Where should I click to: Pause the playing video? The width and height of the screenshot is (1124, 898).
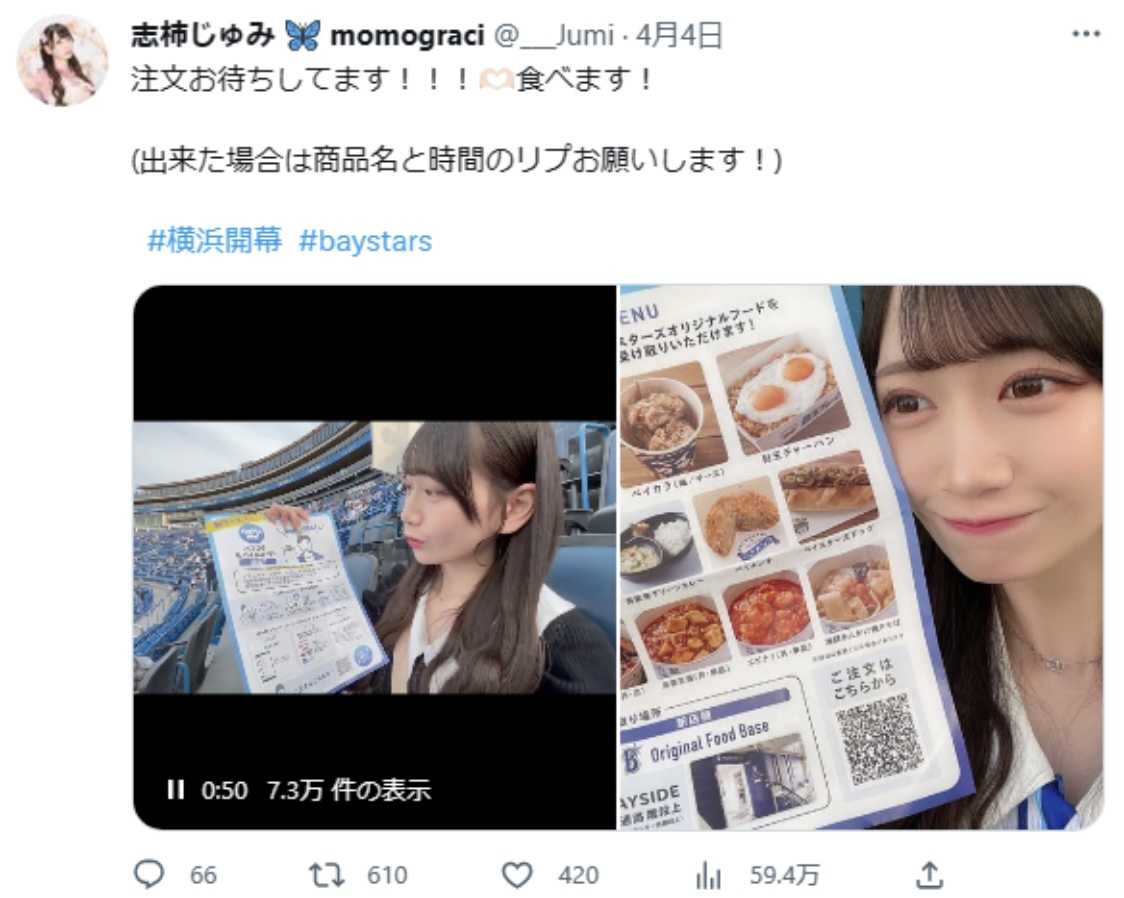[x=175, y=790]
